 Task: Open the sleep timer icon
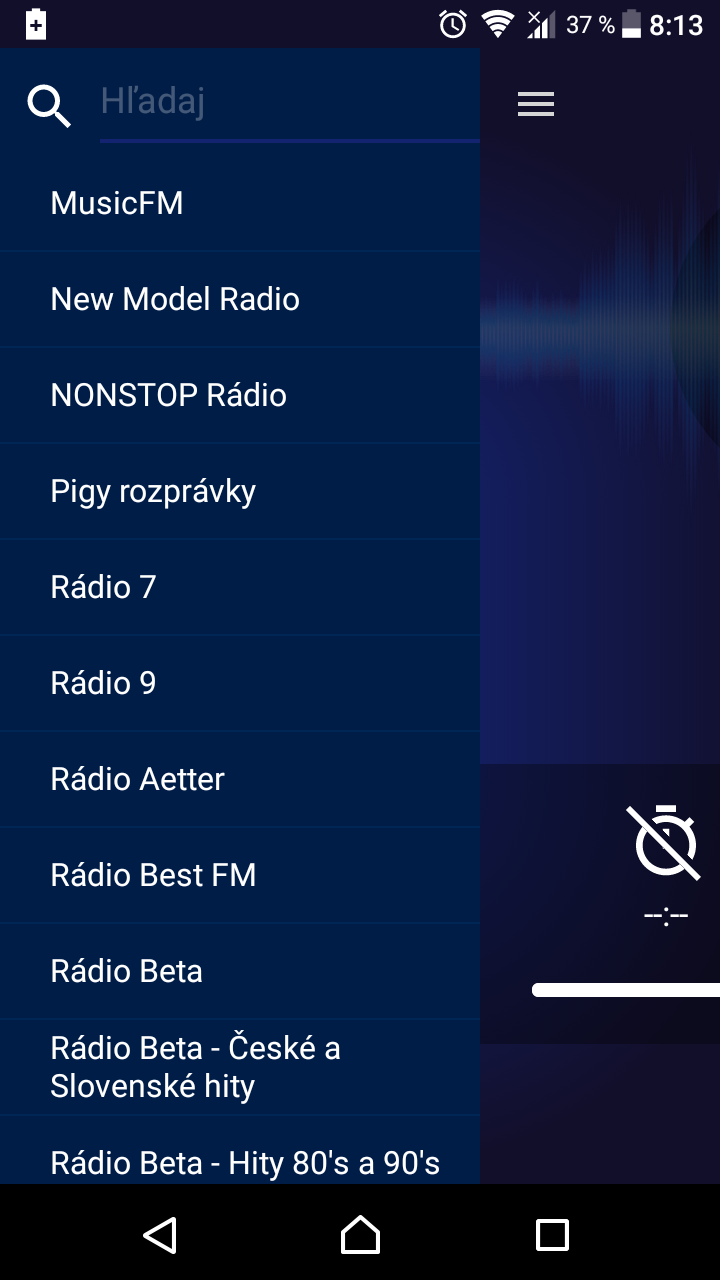[667, 842]
